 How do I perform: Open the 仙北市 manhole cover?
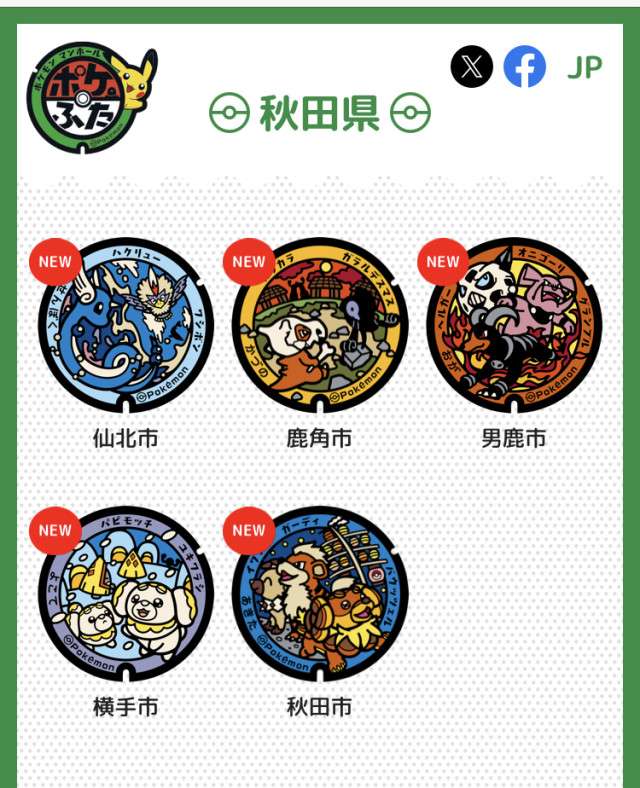click(x=126, y=325)
